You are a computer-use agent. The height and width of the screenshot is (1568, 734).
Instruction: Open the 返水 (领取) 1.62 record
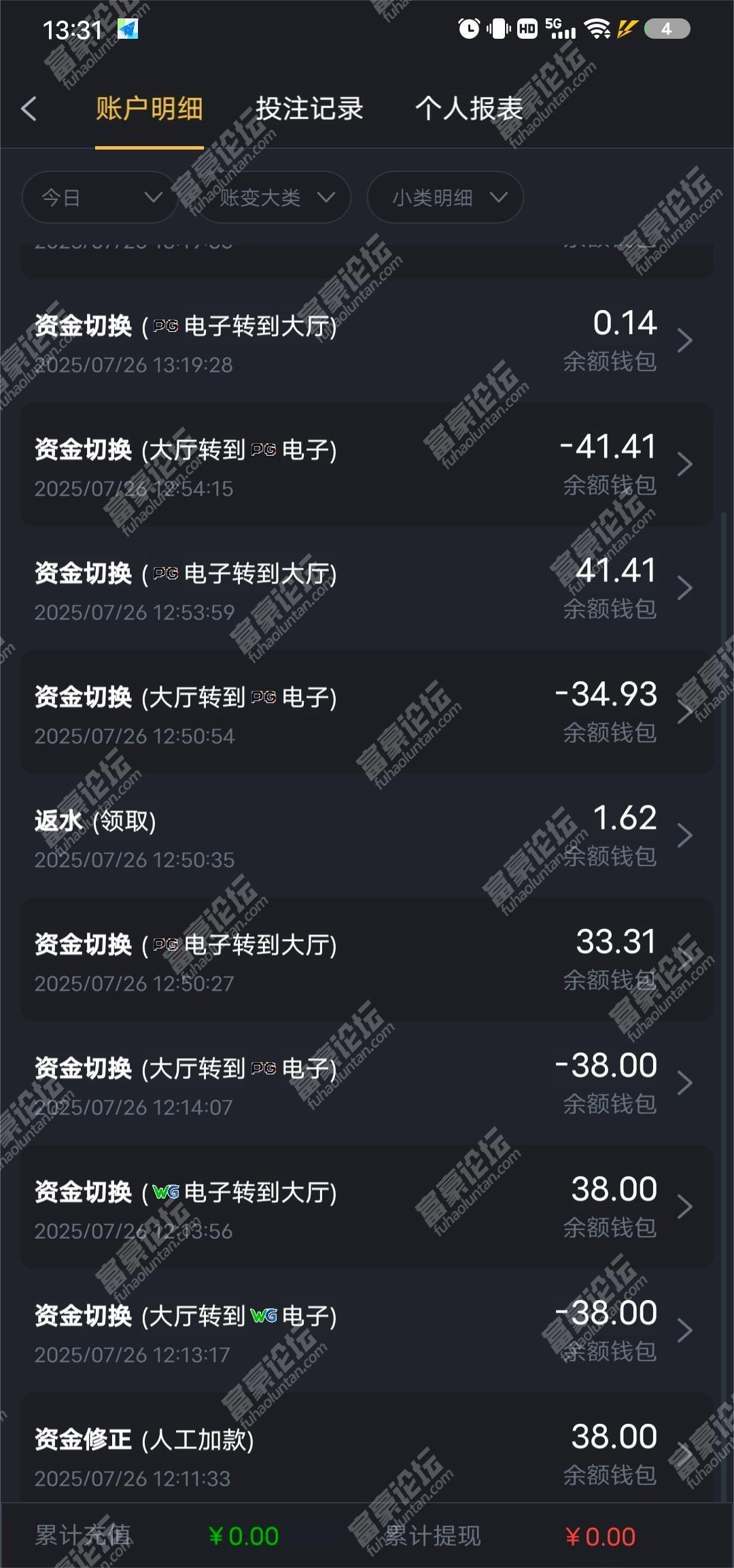click(367, 836)
